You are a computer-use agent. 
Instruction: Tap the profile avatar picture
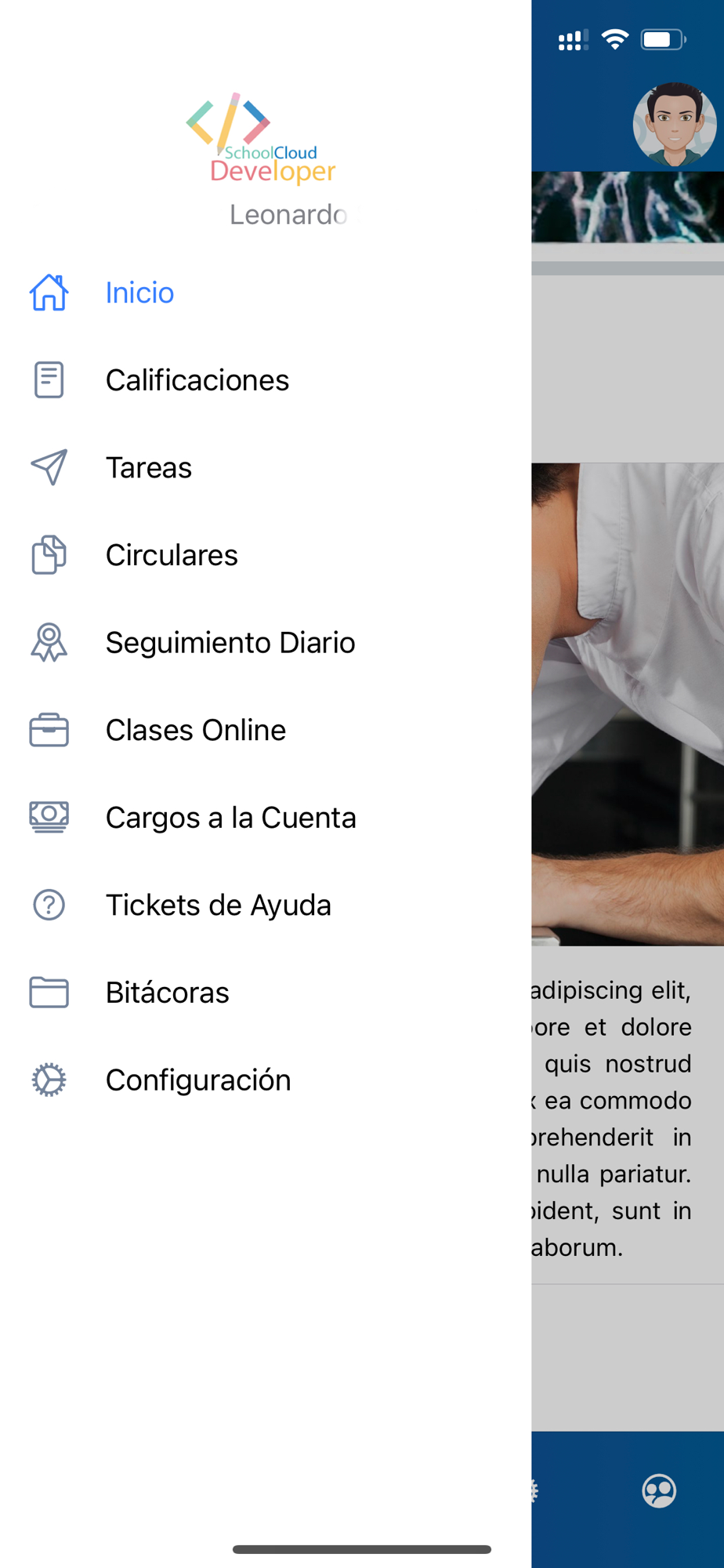click(x=674, y=125)
